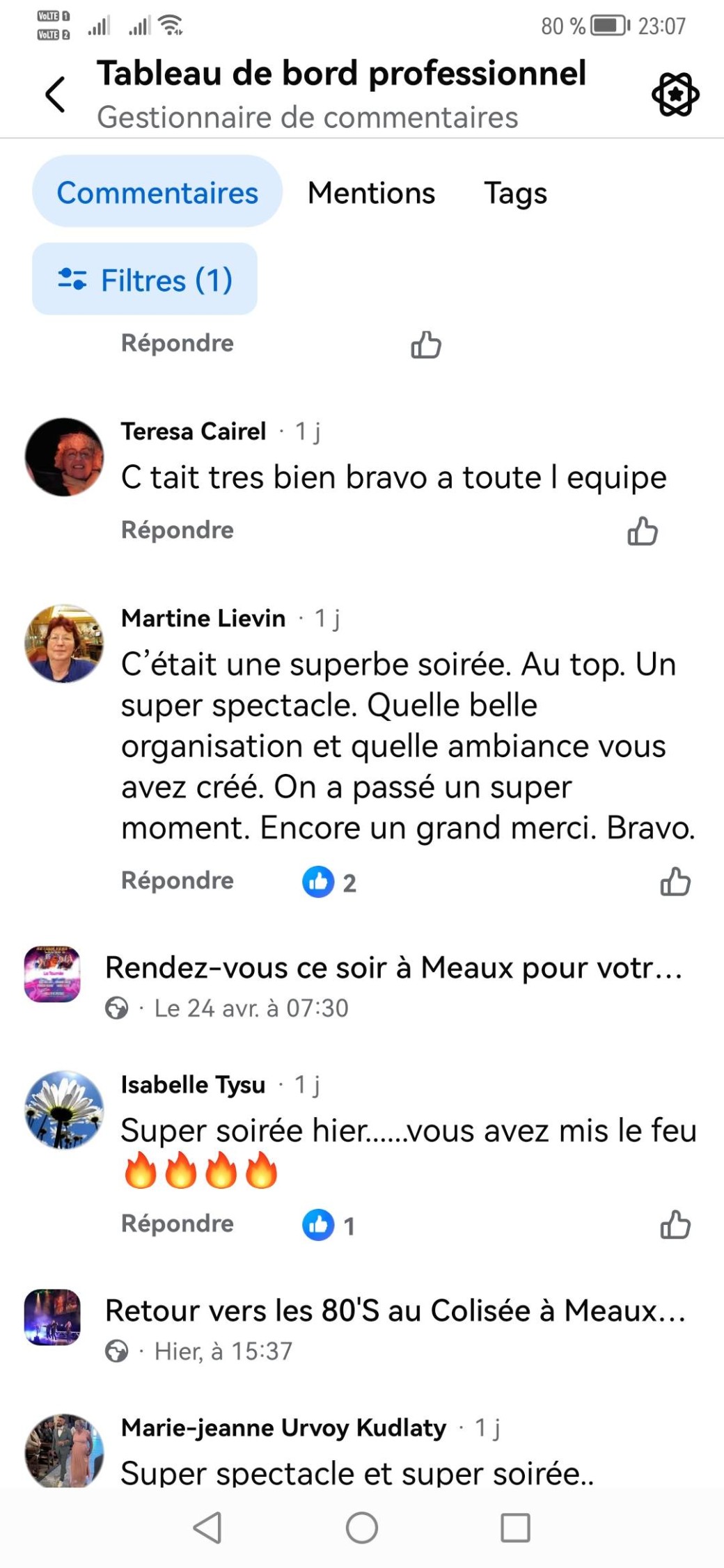
Task: View the 2 reactions on Martine's comment
Action: 329,882
